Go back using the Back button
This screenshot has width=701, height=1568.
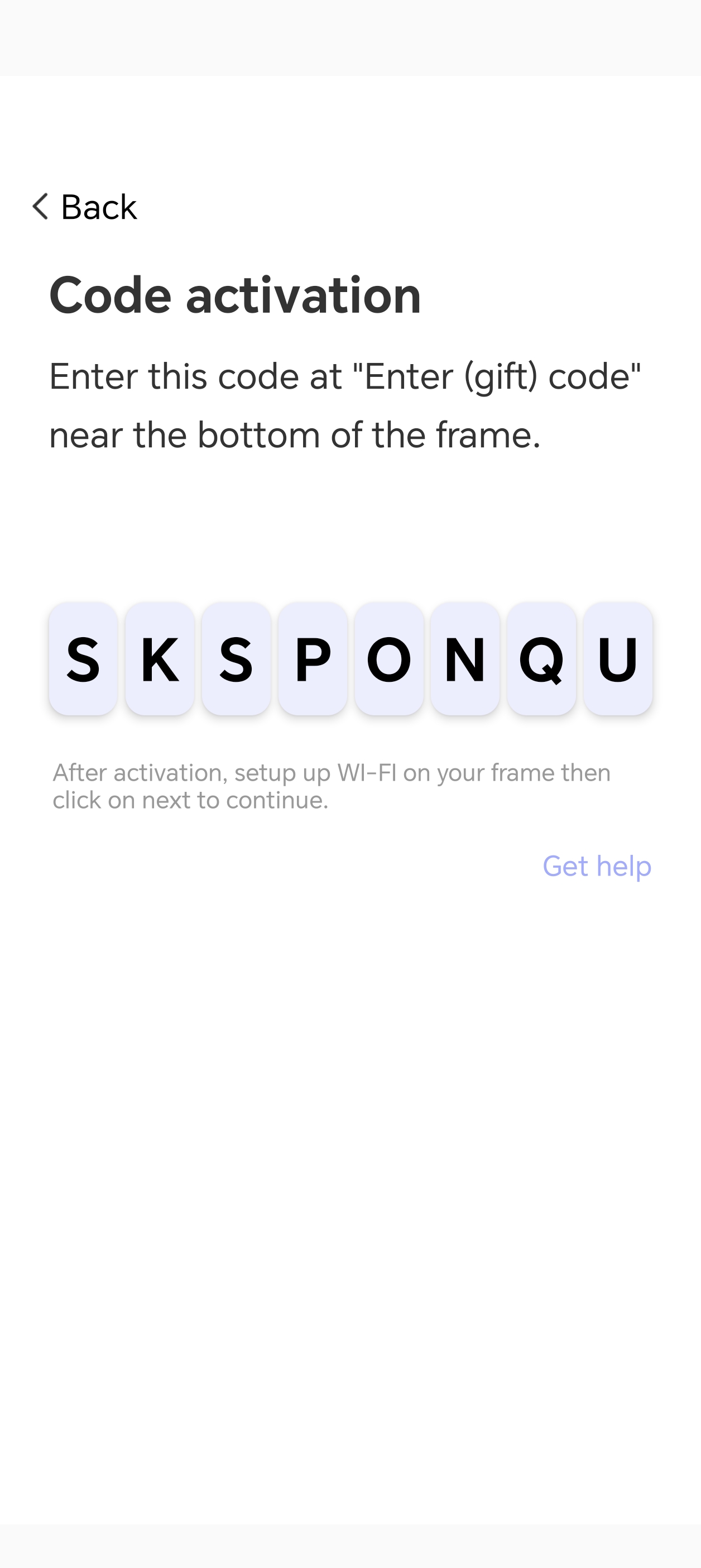click(x=84, y=207)
